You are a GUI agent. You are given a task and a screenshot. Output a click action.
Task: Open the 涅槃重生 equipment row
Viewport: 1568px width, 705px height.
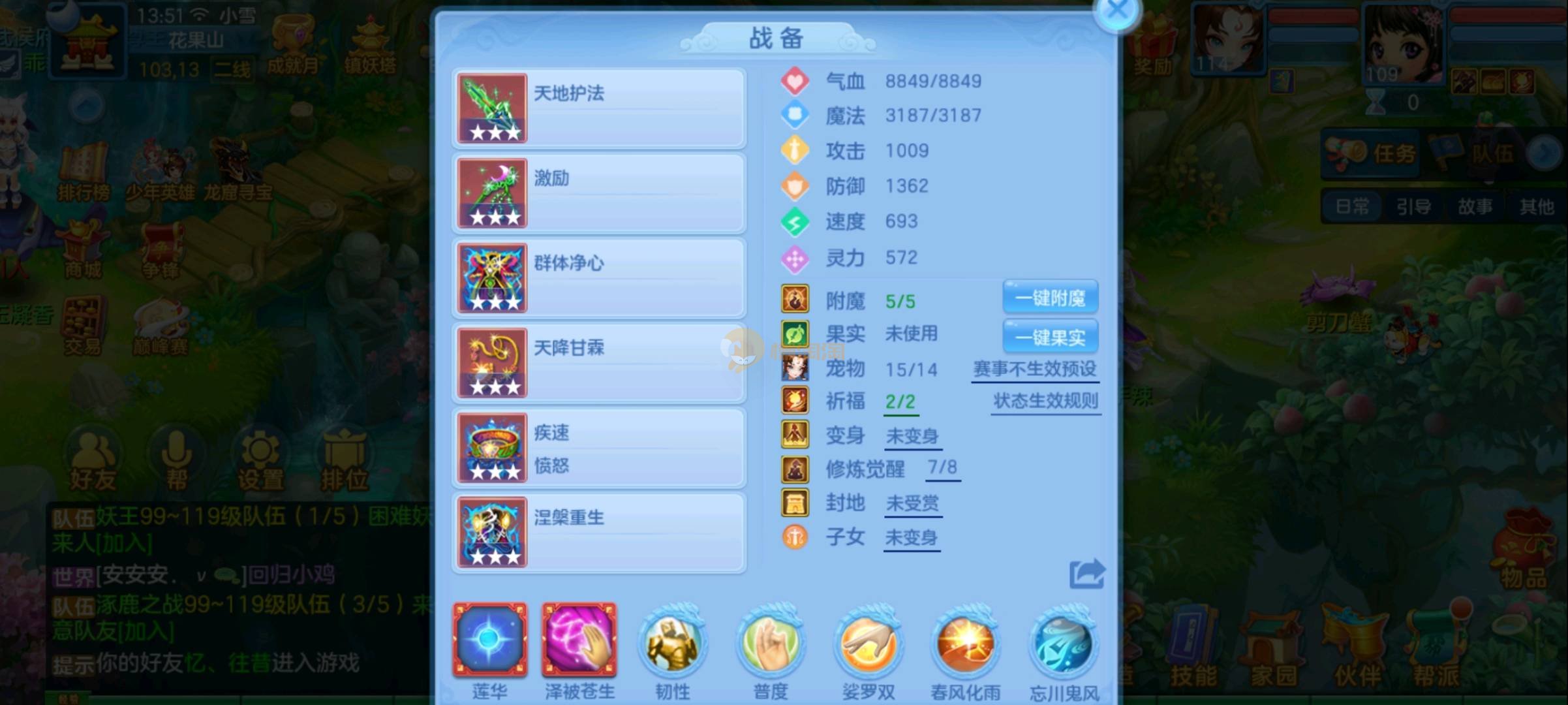(599, 533)
